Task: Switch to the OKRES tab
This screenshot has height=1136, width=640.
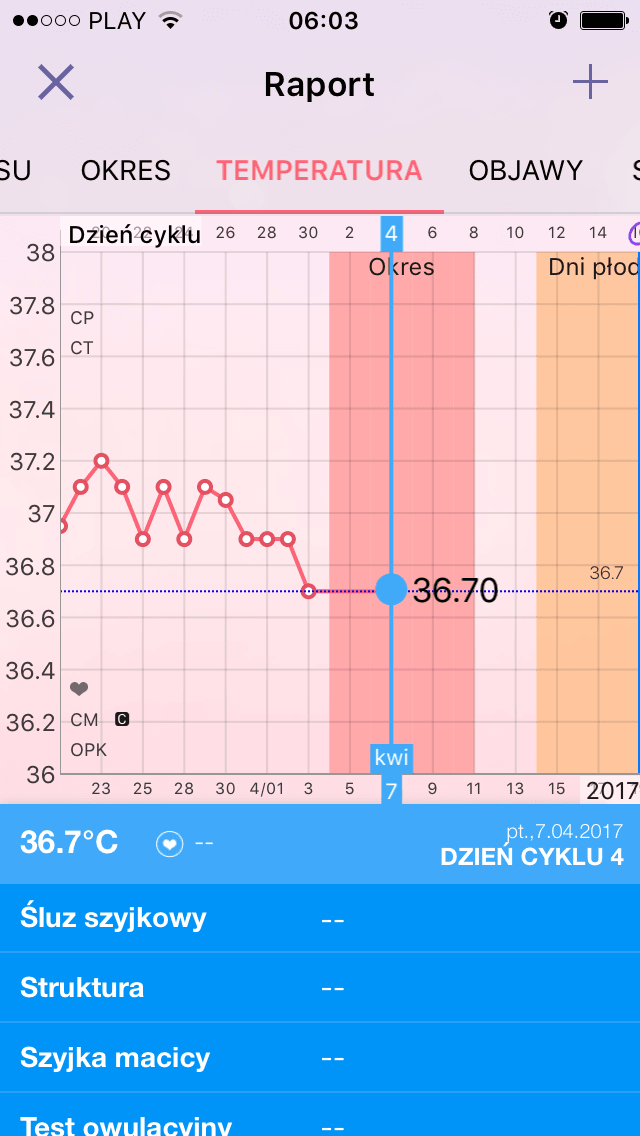Action: pyautogui.click(x=125, y=171)
